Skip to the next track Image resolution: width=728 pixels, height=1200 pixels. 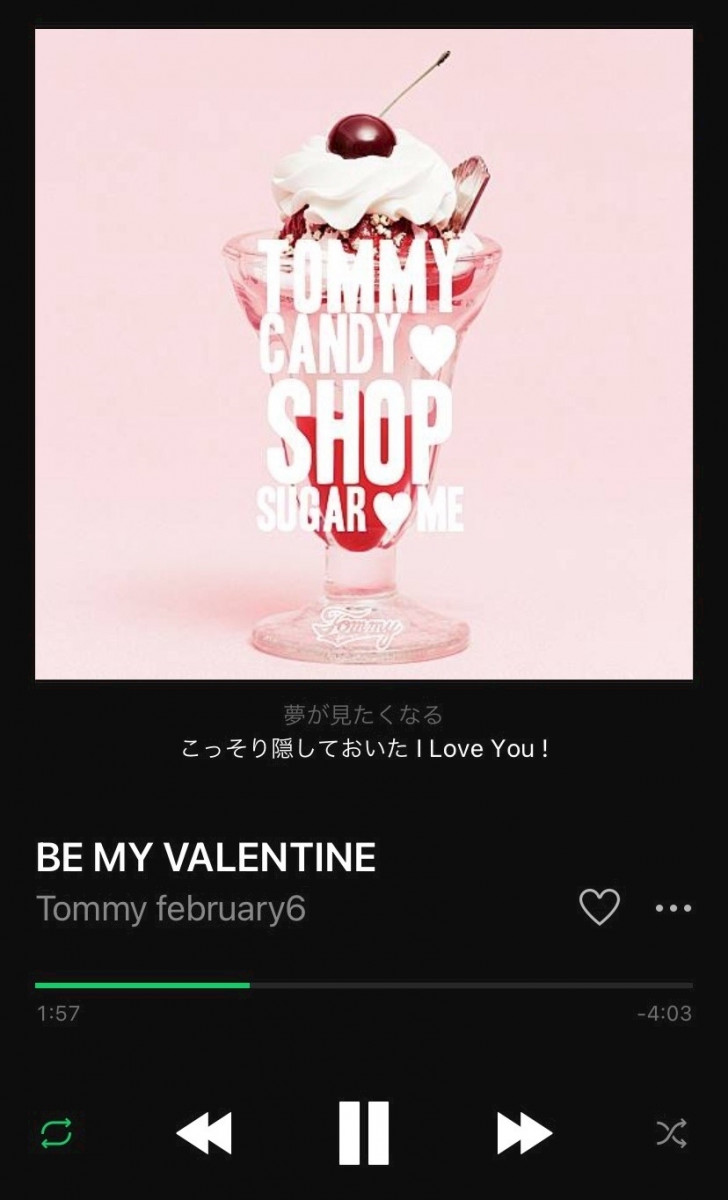click(x=524, y=1133)
